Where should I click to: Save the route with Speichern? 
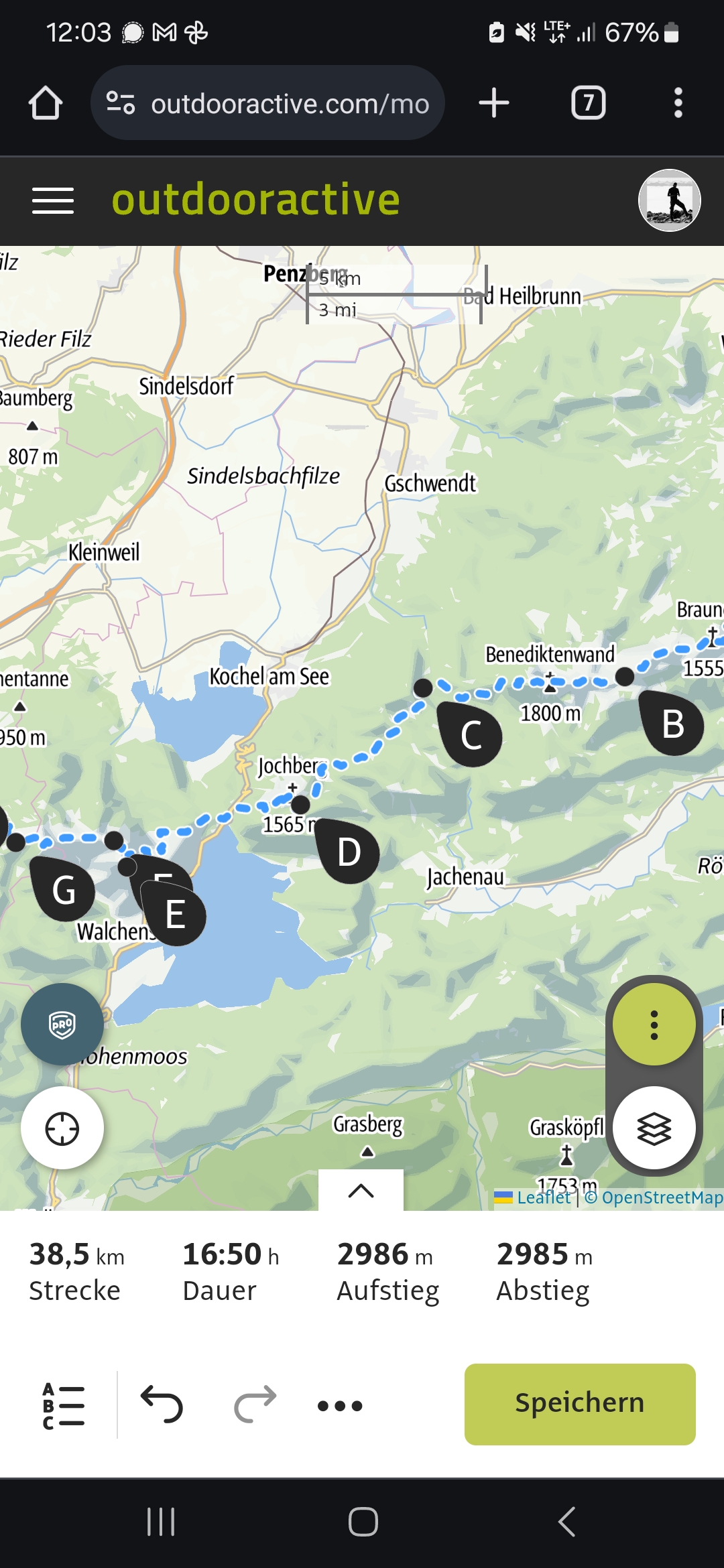[x=580, y=1404]
